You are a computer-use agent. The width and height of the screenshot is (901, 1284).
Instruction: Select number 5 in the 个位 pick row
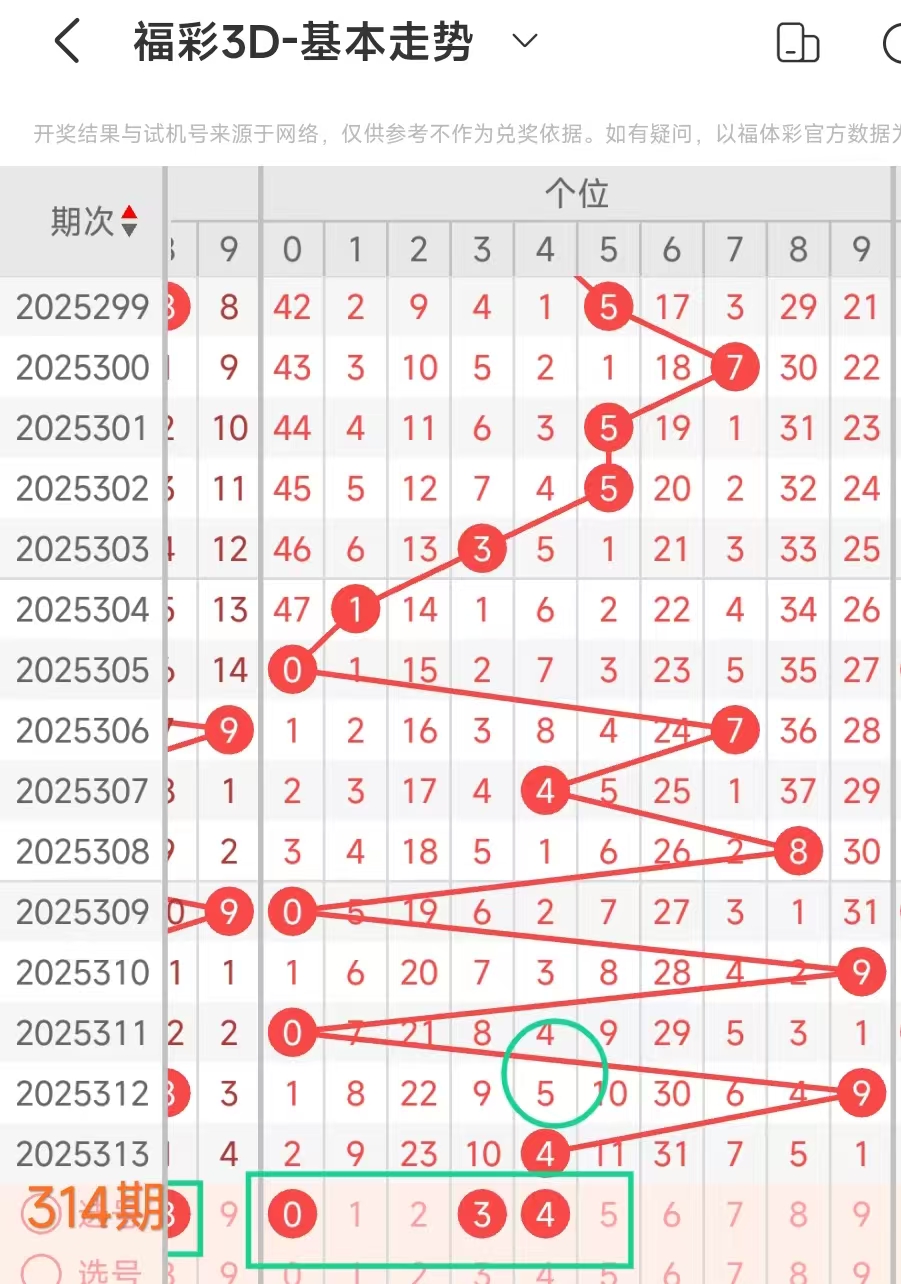click(608, 1215)
